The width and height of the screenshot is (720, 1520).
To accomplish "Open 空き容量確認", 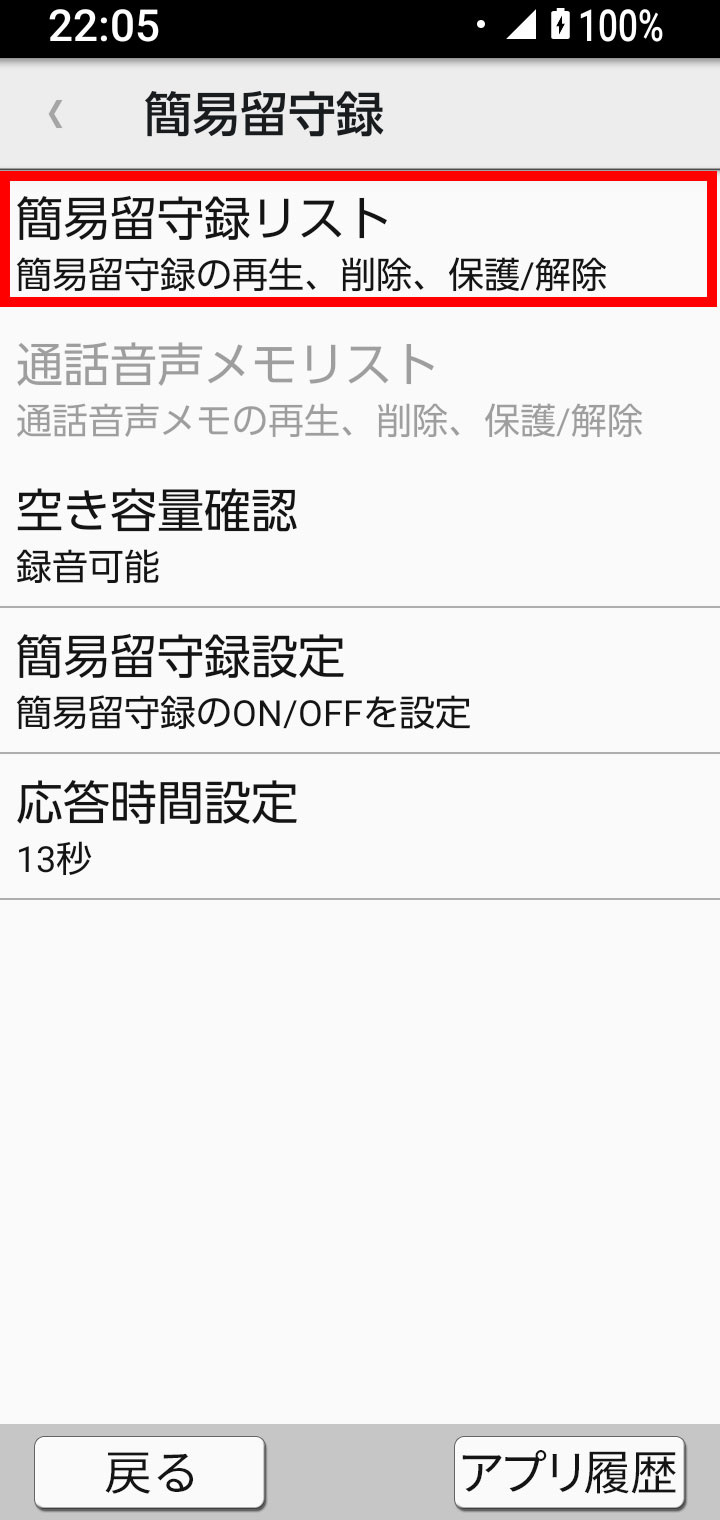I will (360, 534).
